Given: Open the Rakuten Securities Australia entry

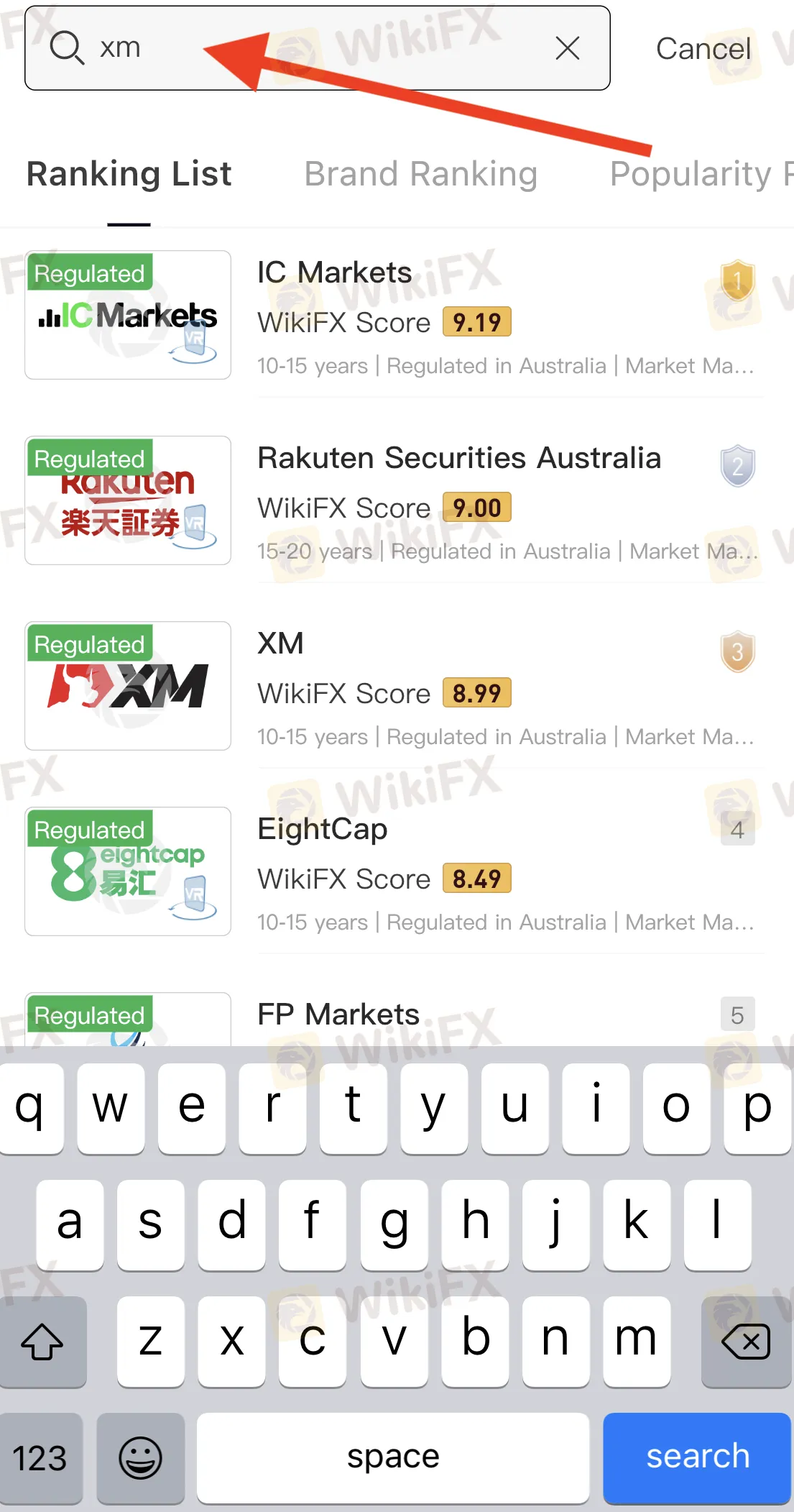Looking at the screenshot, I should [394, 500].
